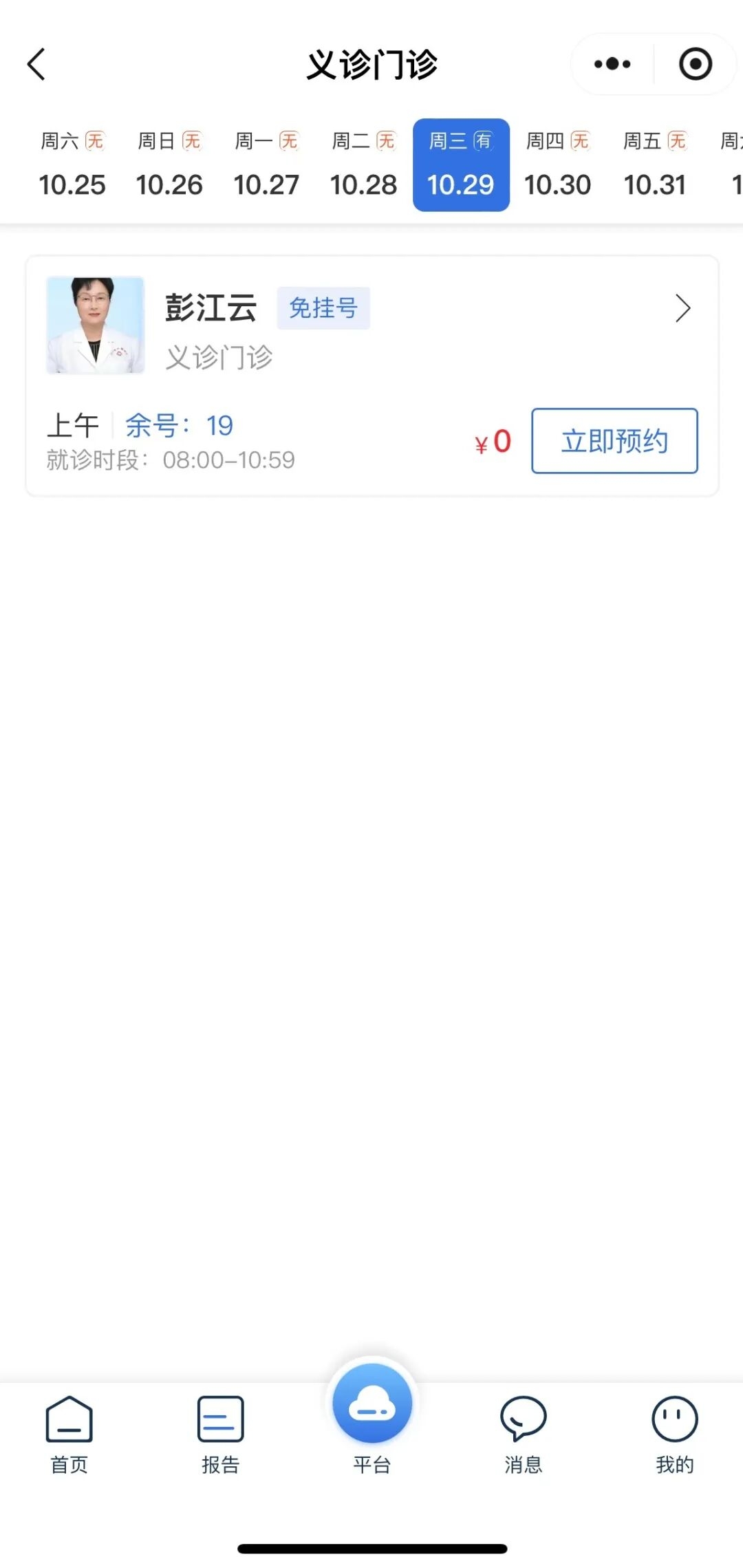743x1568 pixels.
Task: Tap 立即预约 to book appointment
Action: point(614,441)
